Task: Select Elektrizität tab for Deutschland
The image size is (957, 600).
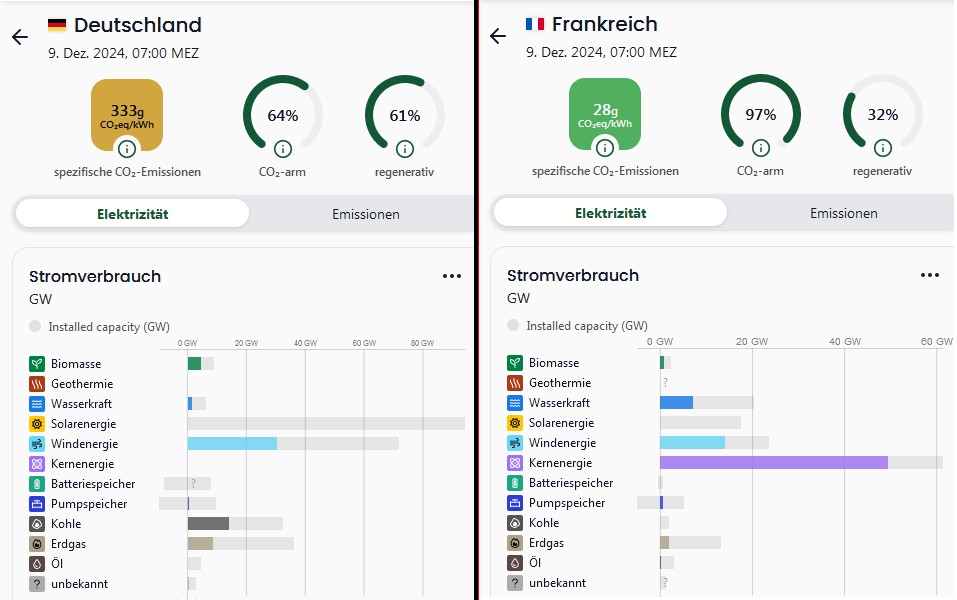Action: [x=132, y=213]
